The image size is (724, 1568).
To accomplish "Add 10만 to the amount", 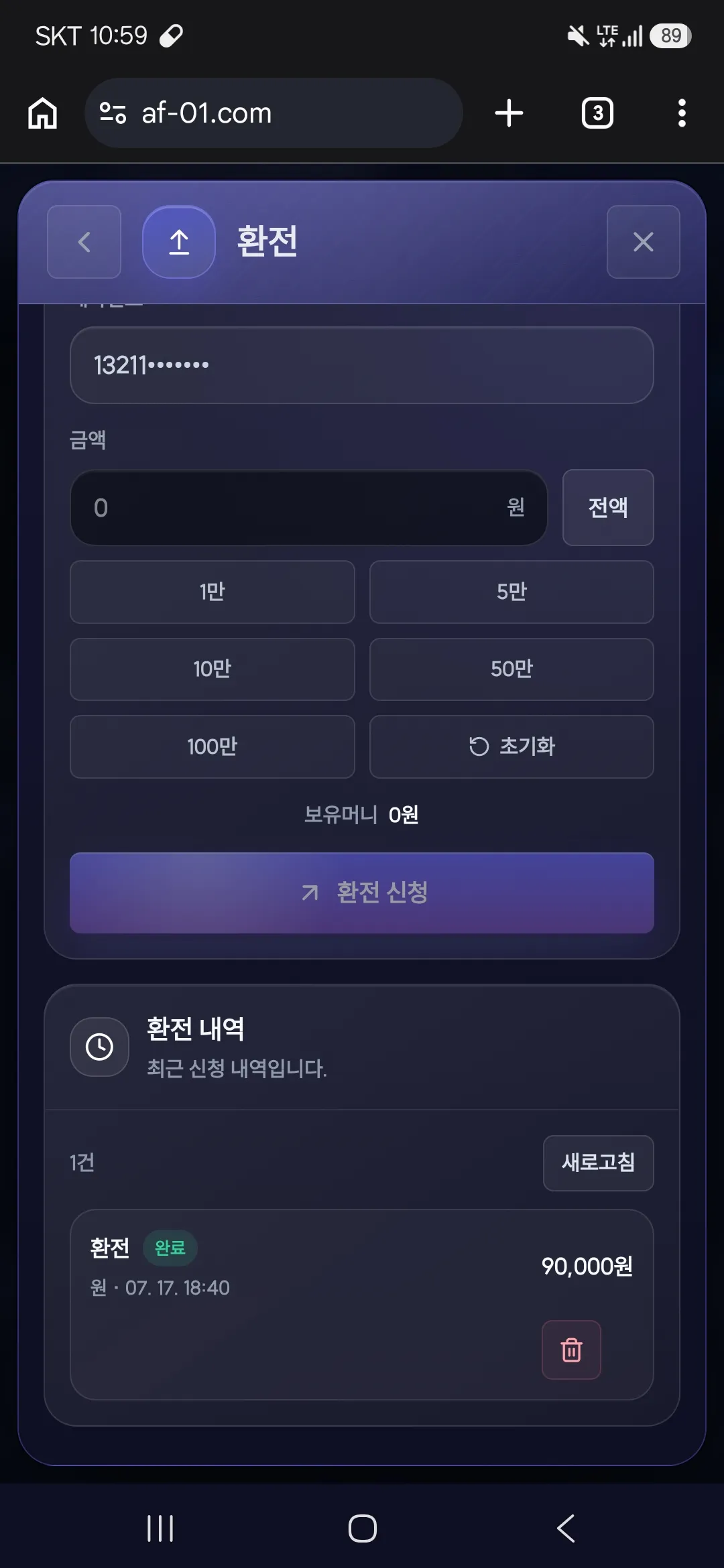I will point(213,669).
